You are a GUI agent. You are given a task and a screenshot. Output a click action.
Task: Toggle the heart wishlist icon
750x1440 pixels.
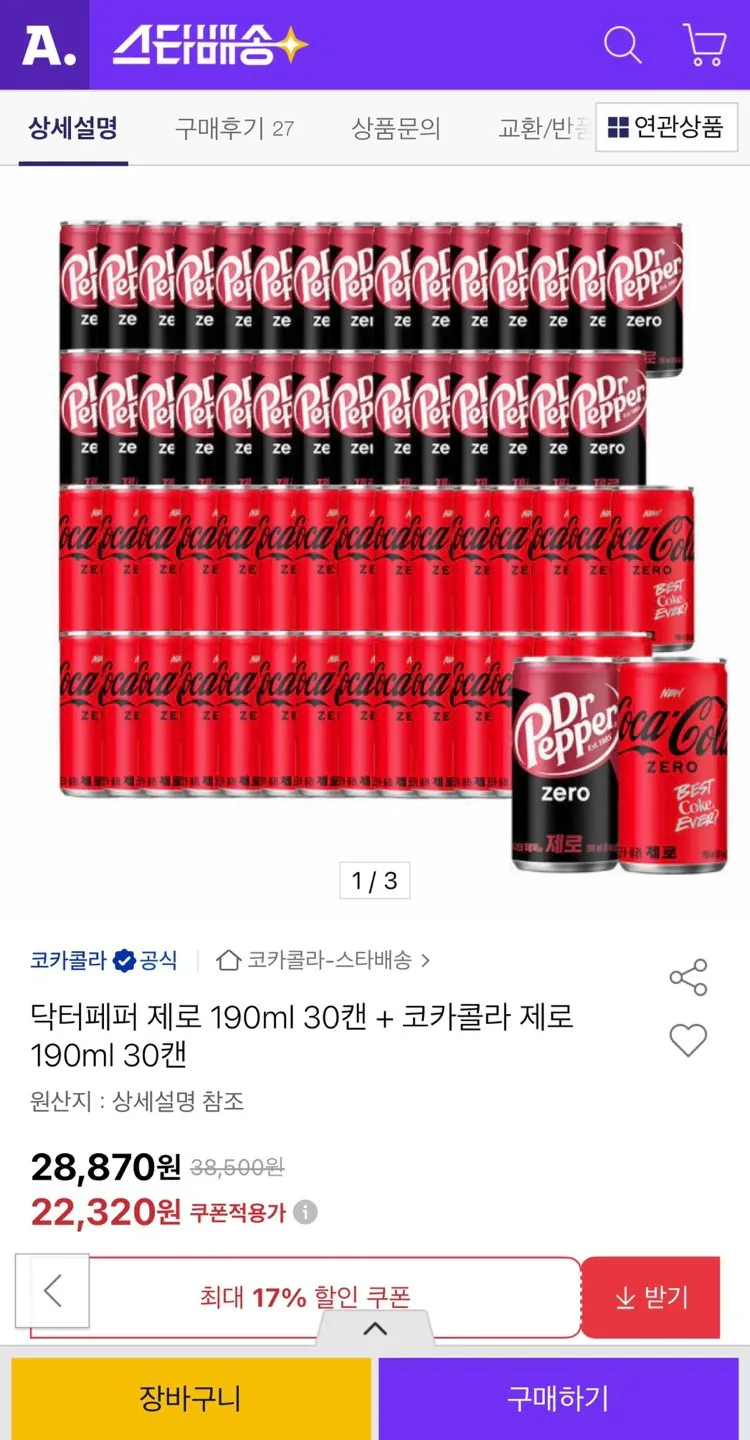coord(688,1041)
